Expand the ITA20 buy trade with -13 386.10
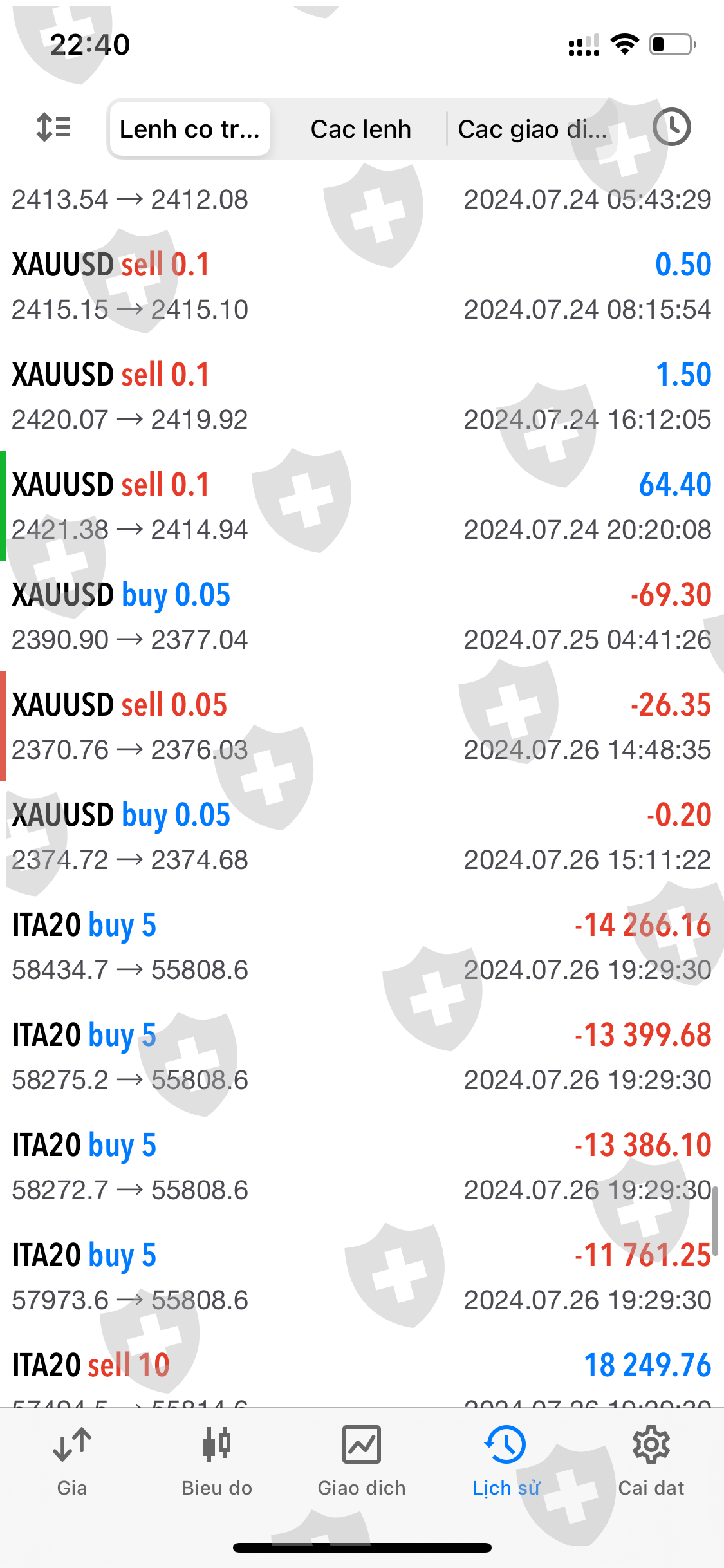 coord(362,1166)
